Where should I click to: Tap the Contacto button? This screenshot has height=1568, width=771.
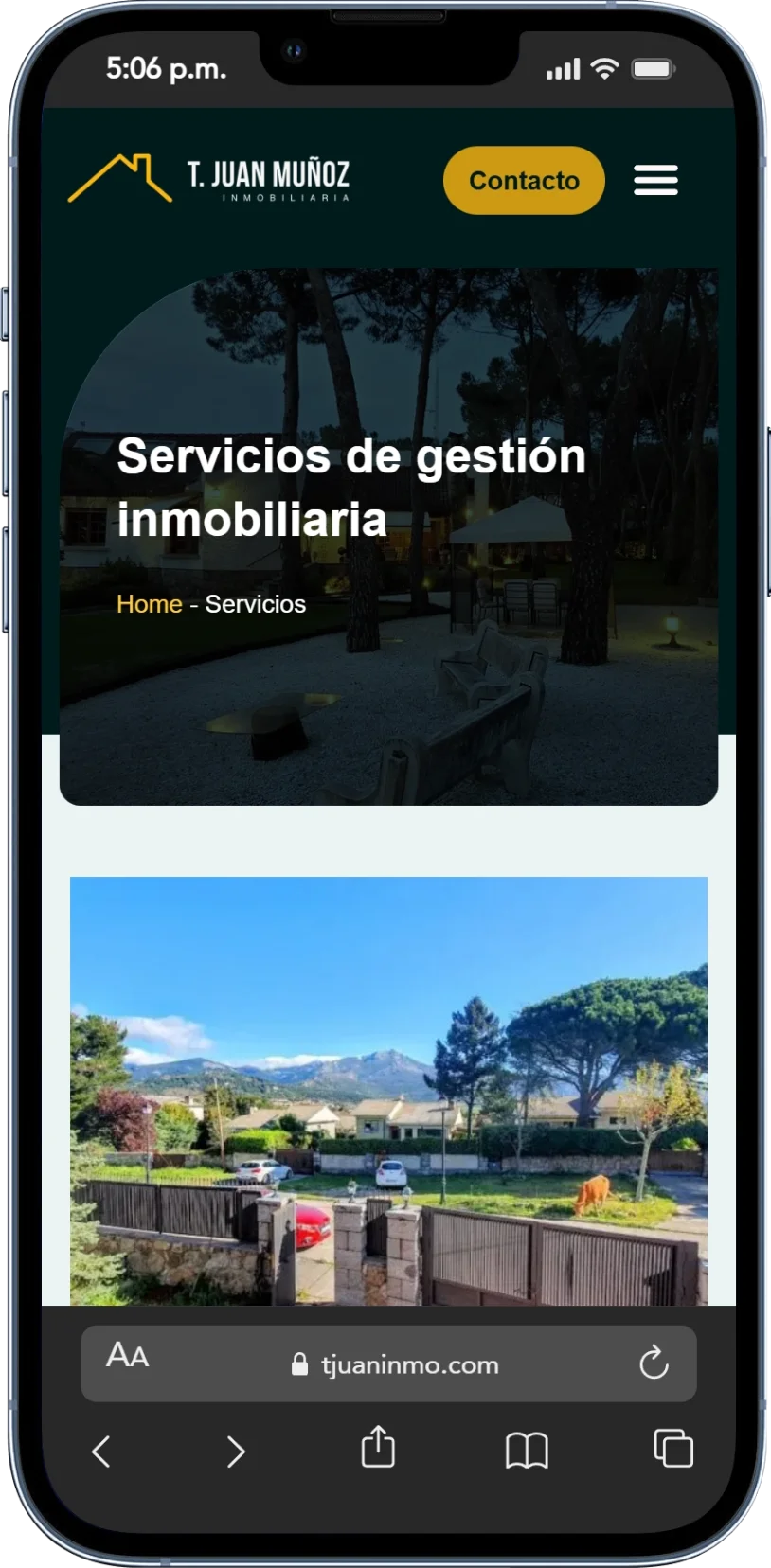pyautogui.click(x=524, y=180)
